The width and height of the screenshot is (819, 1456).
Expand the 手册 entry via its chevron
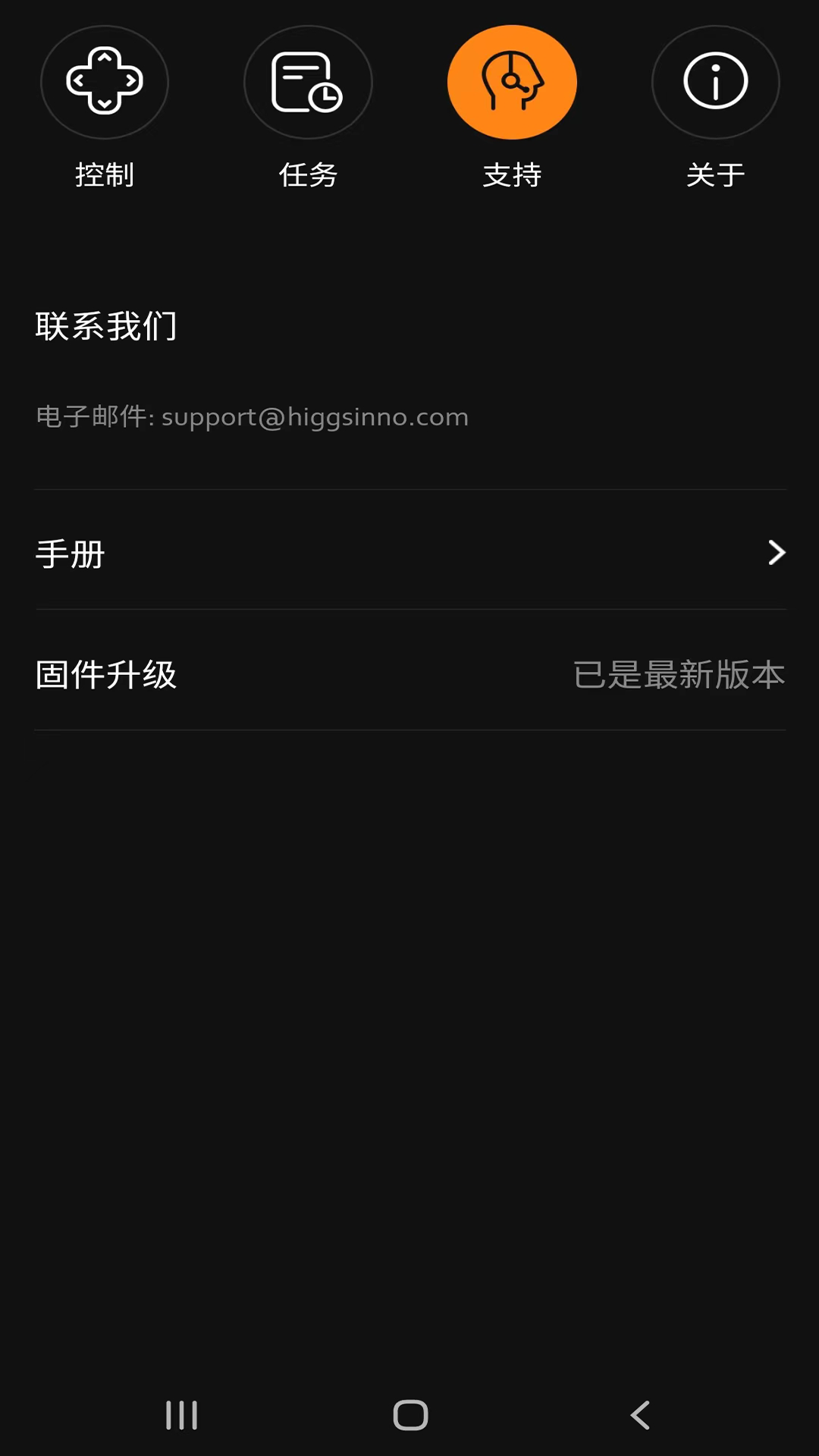[x=777, y=554]
